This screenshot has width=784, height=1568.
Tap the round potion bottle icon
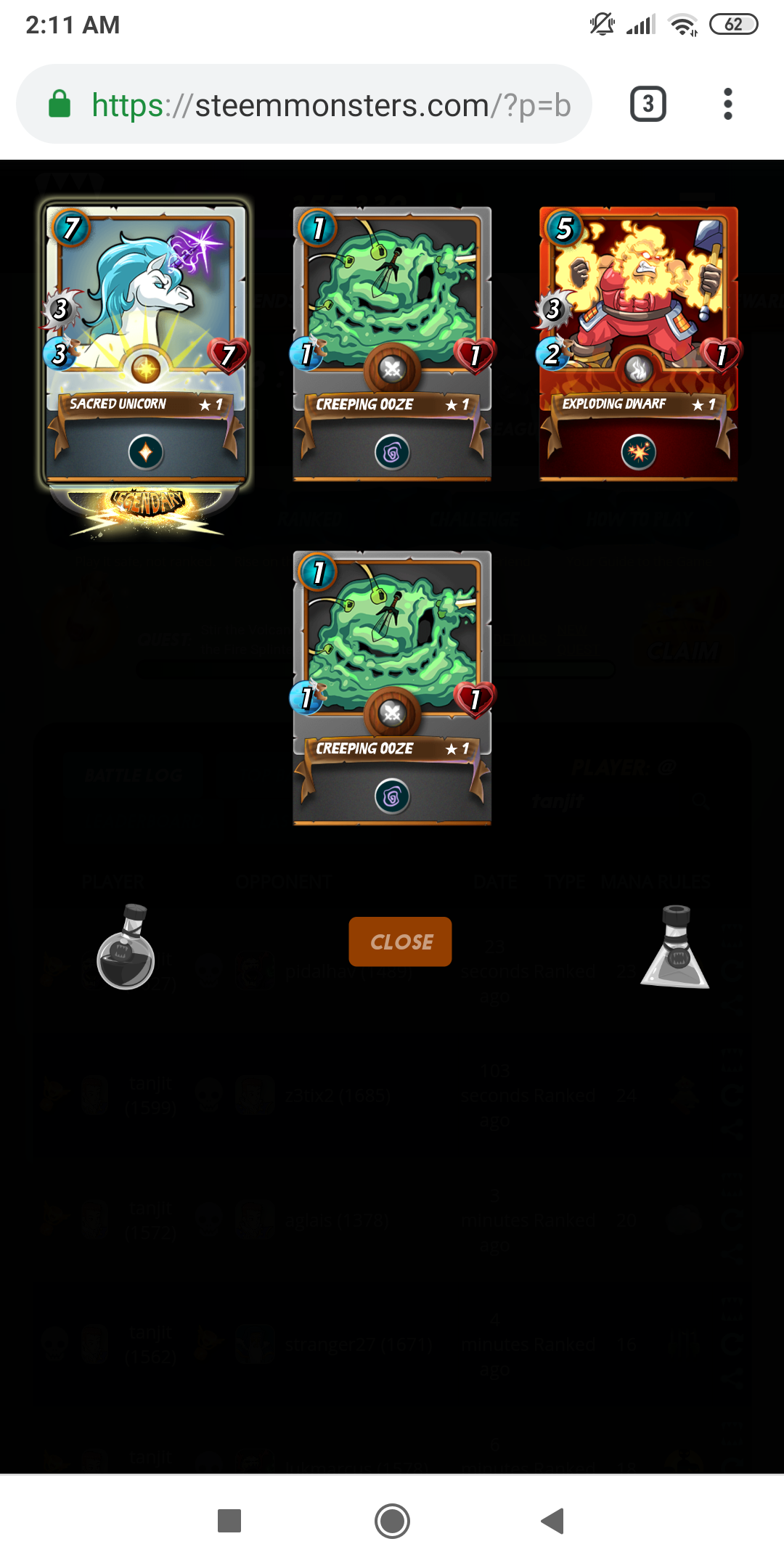(126, 947)
